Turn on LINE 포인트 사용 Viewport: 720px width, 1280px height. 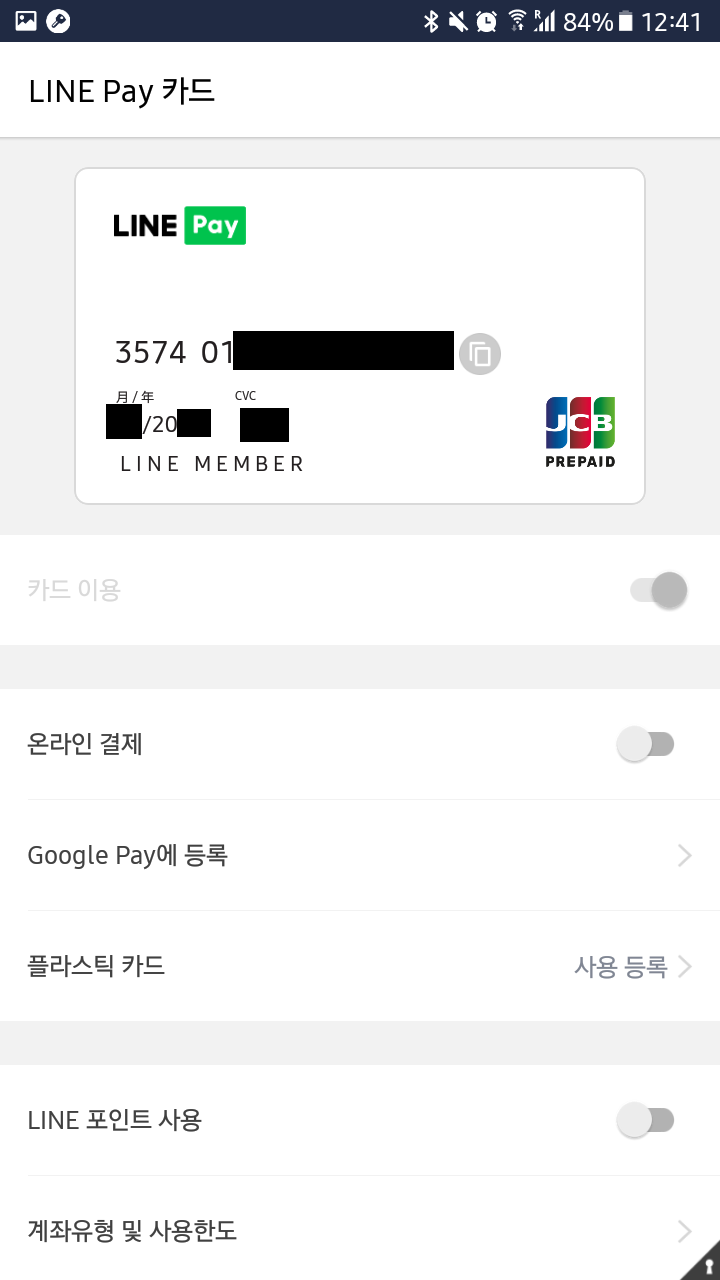pyautogui.click(x=646, y=1120)
